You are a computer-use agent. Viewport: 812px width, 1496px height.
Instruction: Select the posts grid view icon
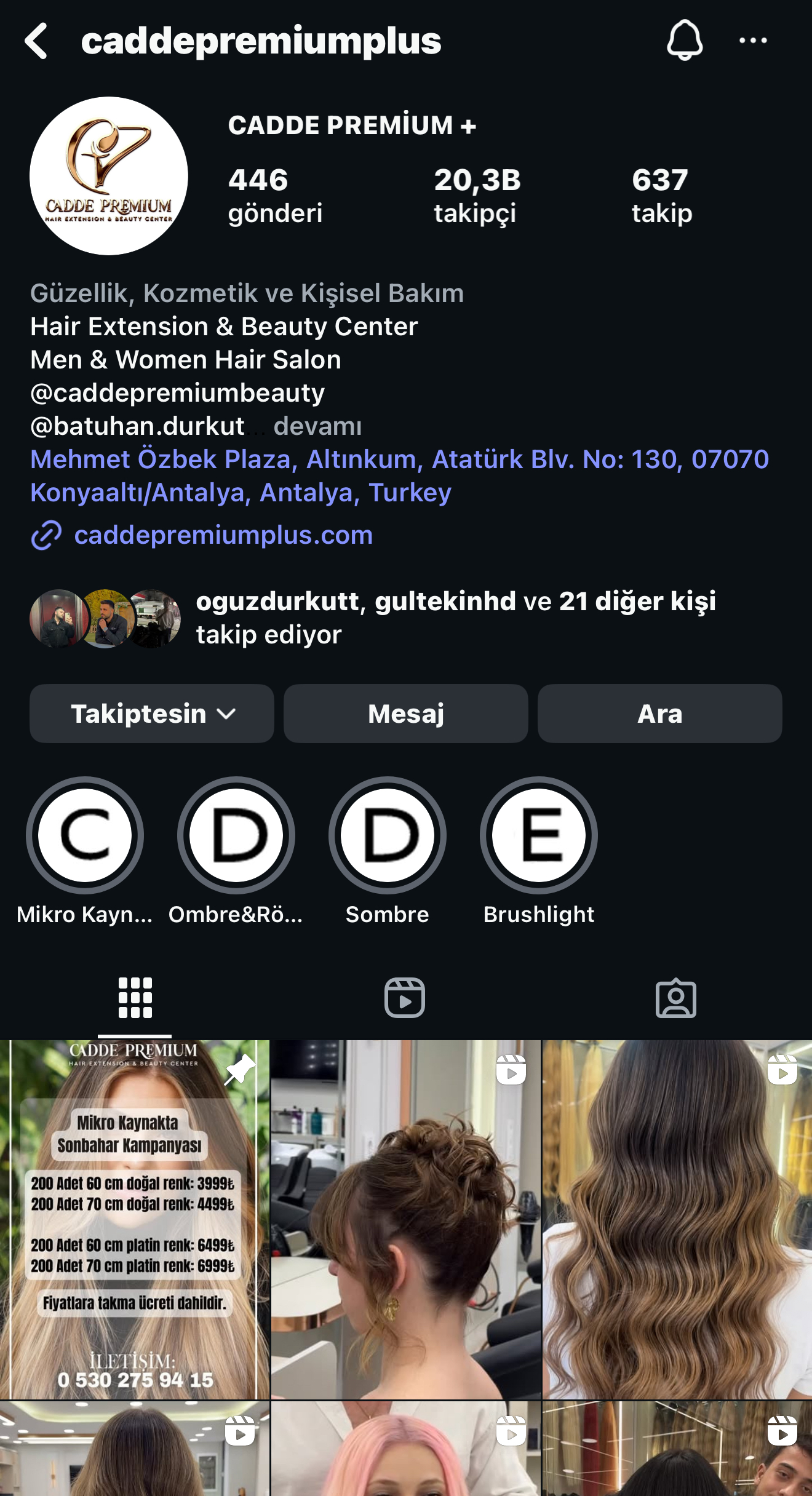click(x=134, y=997)
